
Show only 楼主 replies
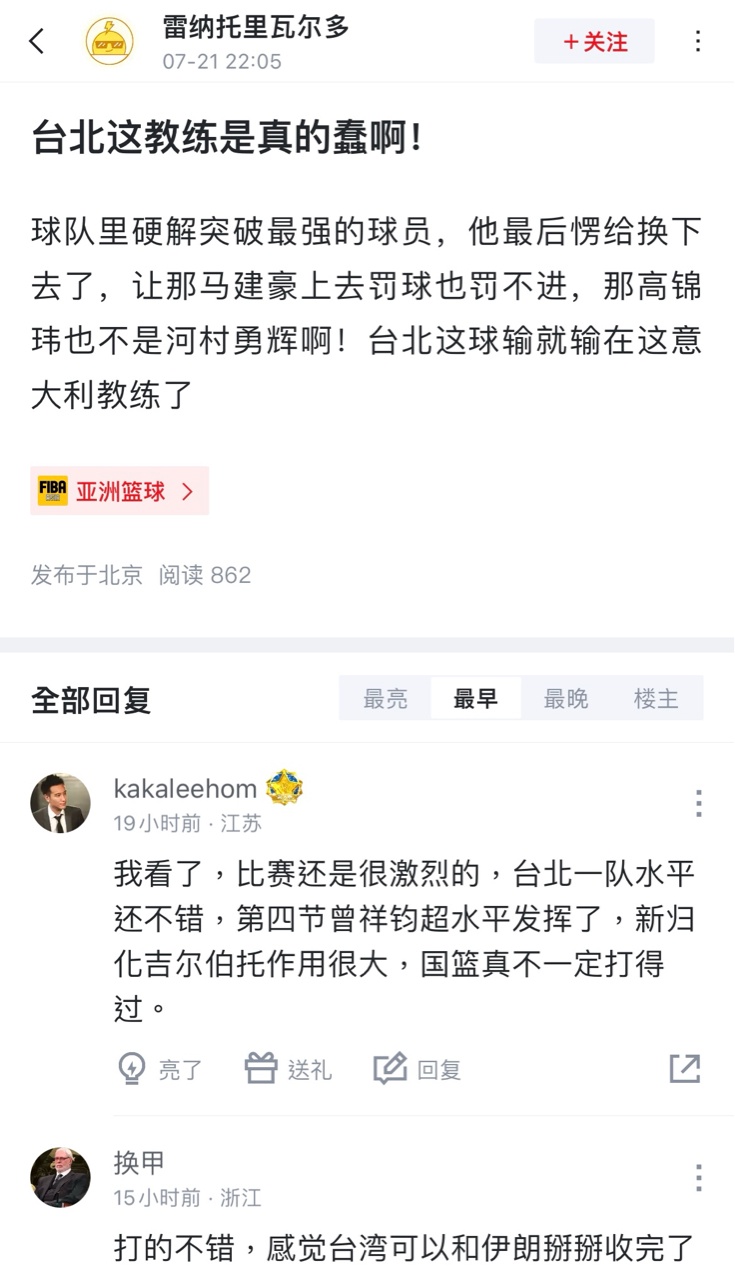coord(656,699)
